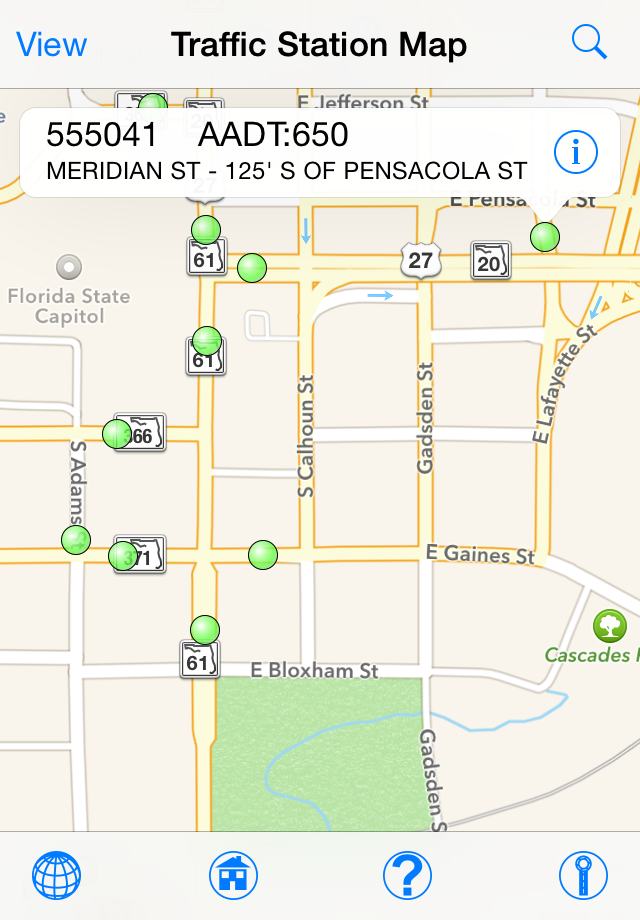
Task: Select the green marker on the route 371 sign
Action: tap(122, 555)
